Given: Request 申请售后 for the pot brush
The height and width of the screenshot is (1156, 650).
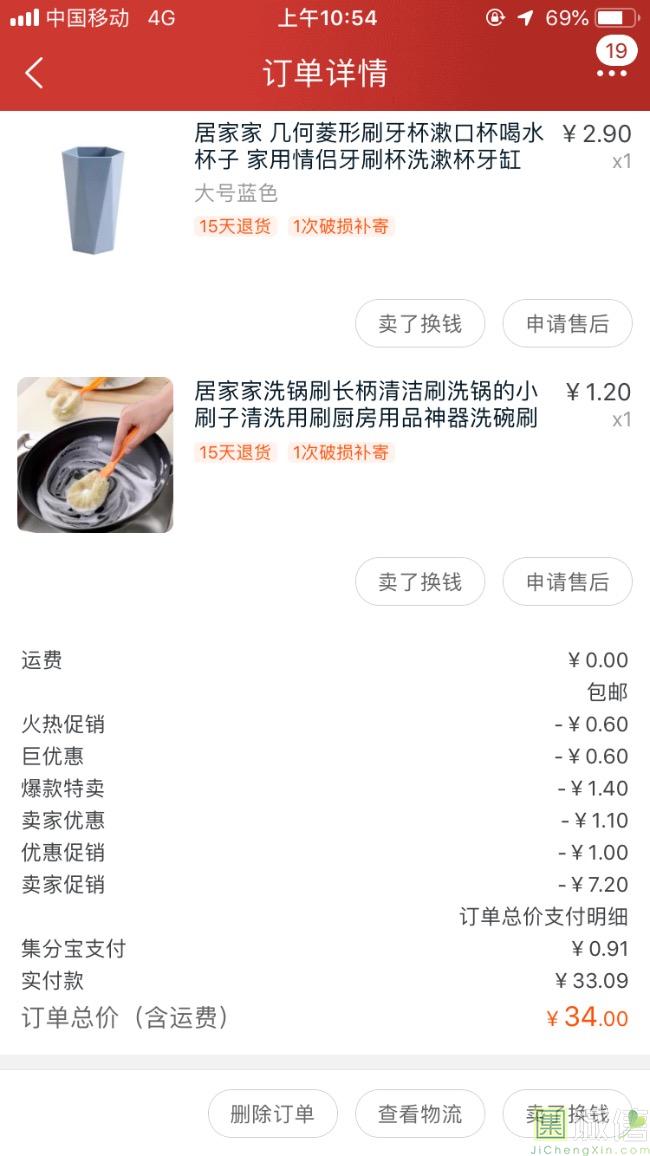Looking at the screenshot, I should coord(567,582).
